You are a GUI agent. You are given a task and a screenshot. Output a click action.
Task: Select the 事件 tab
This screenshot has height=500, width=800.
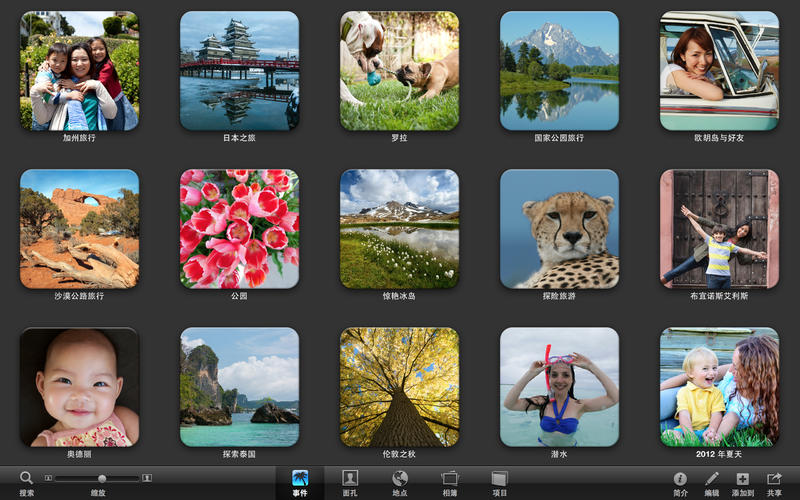coord(300,481)
